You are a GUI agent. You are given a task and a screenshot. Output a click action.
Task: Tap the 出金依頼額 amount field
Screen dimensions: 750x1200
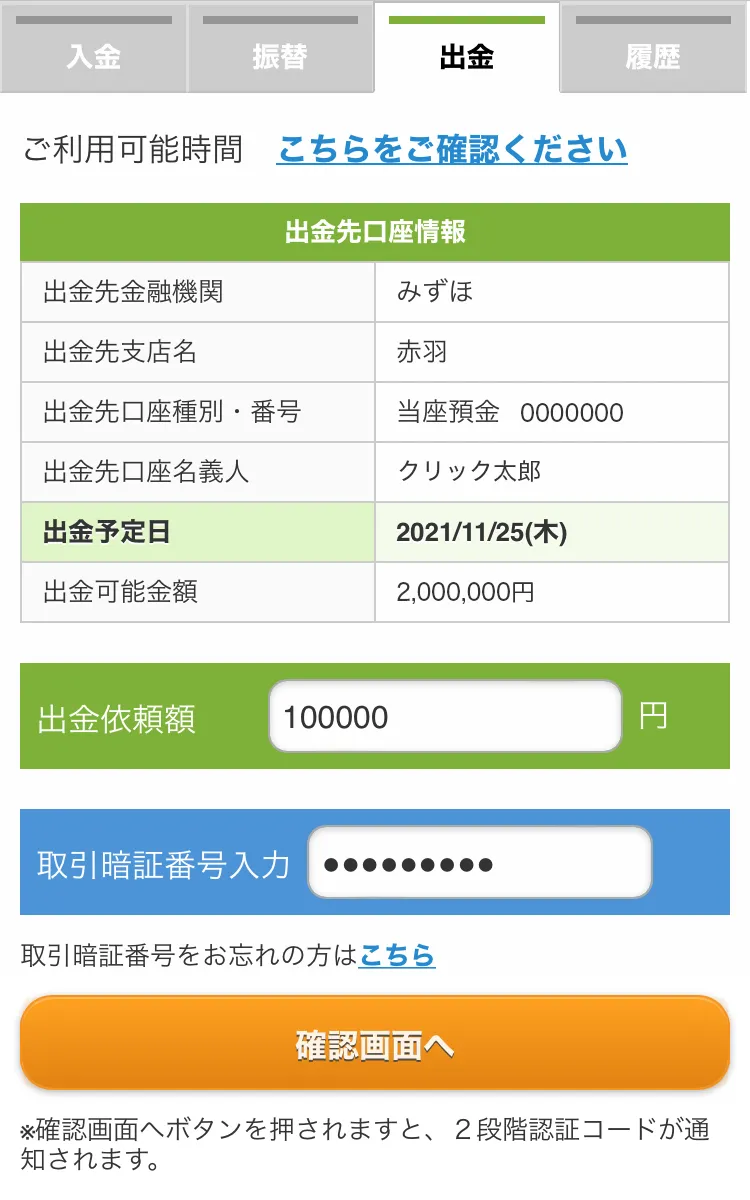click(445, 717)
